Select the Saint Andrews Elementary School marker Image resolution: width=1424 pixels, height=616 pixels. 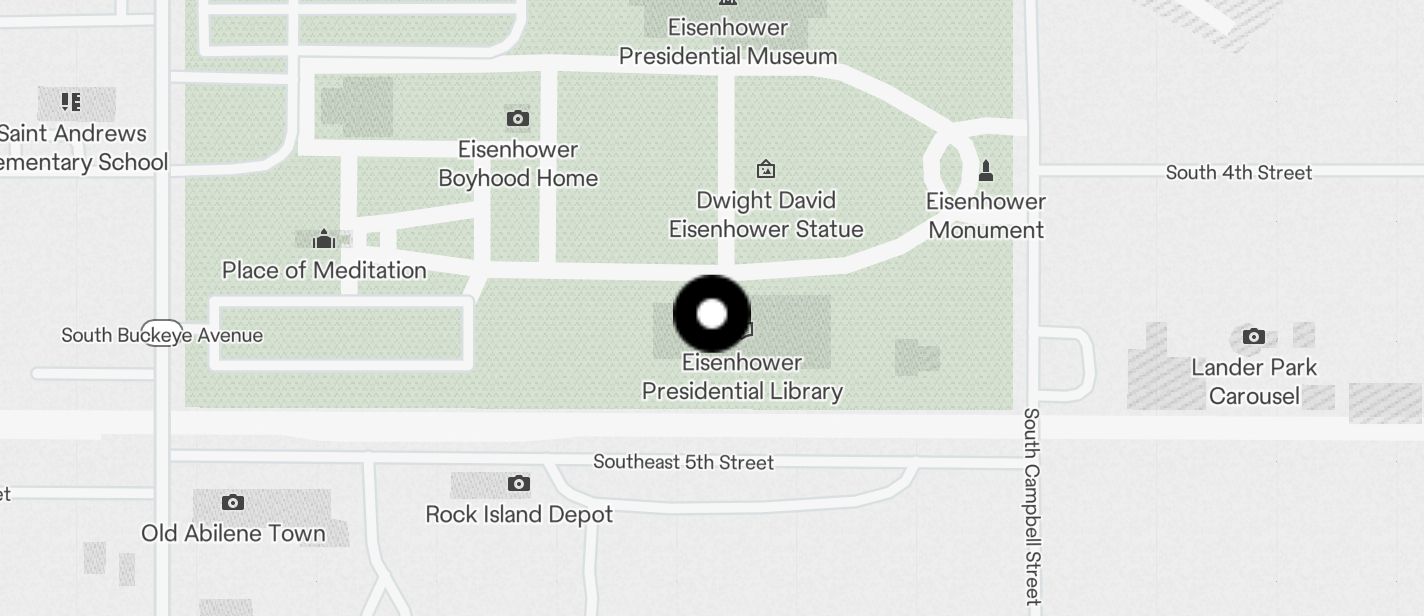(x=70, y=102)
